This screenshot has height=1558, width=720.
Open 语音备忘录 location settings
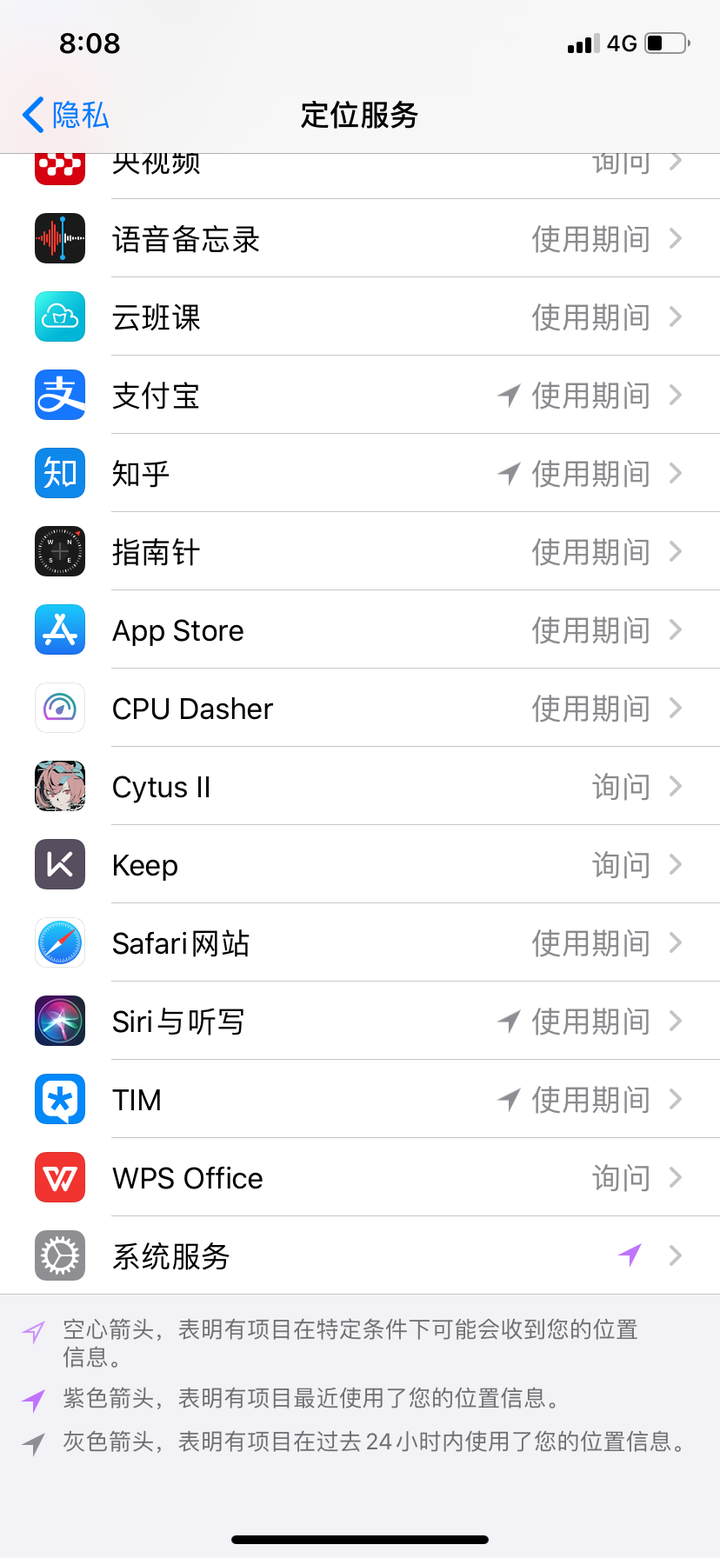point(360,239)
